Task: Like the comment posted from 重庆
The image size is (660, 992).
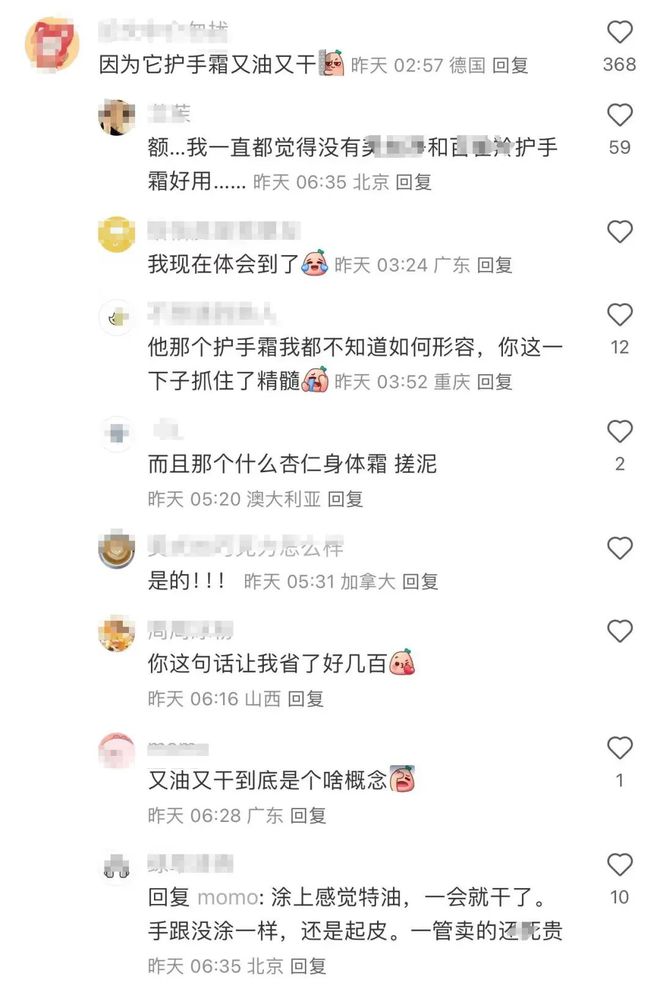Action: 620,315
